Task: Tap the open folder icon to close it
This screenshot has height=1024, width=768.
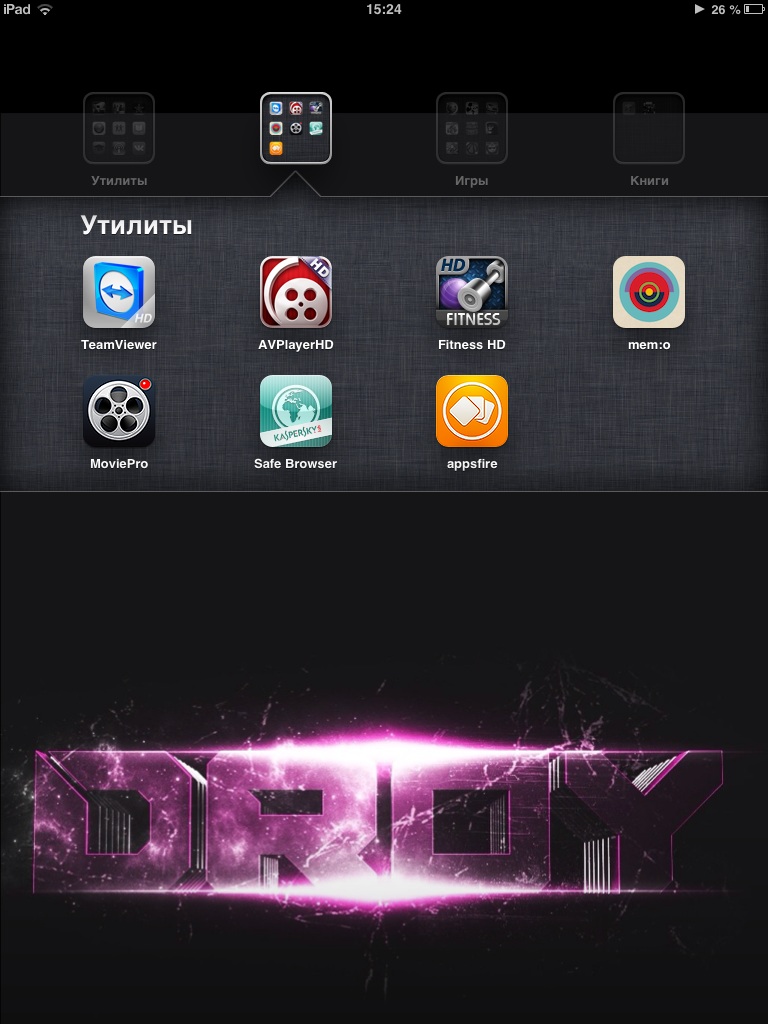Action: pos(296,128)
